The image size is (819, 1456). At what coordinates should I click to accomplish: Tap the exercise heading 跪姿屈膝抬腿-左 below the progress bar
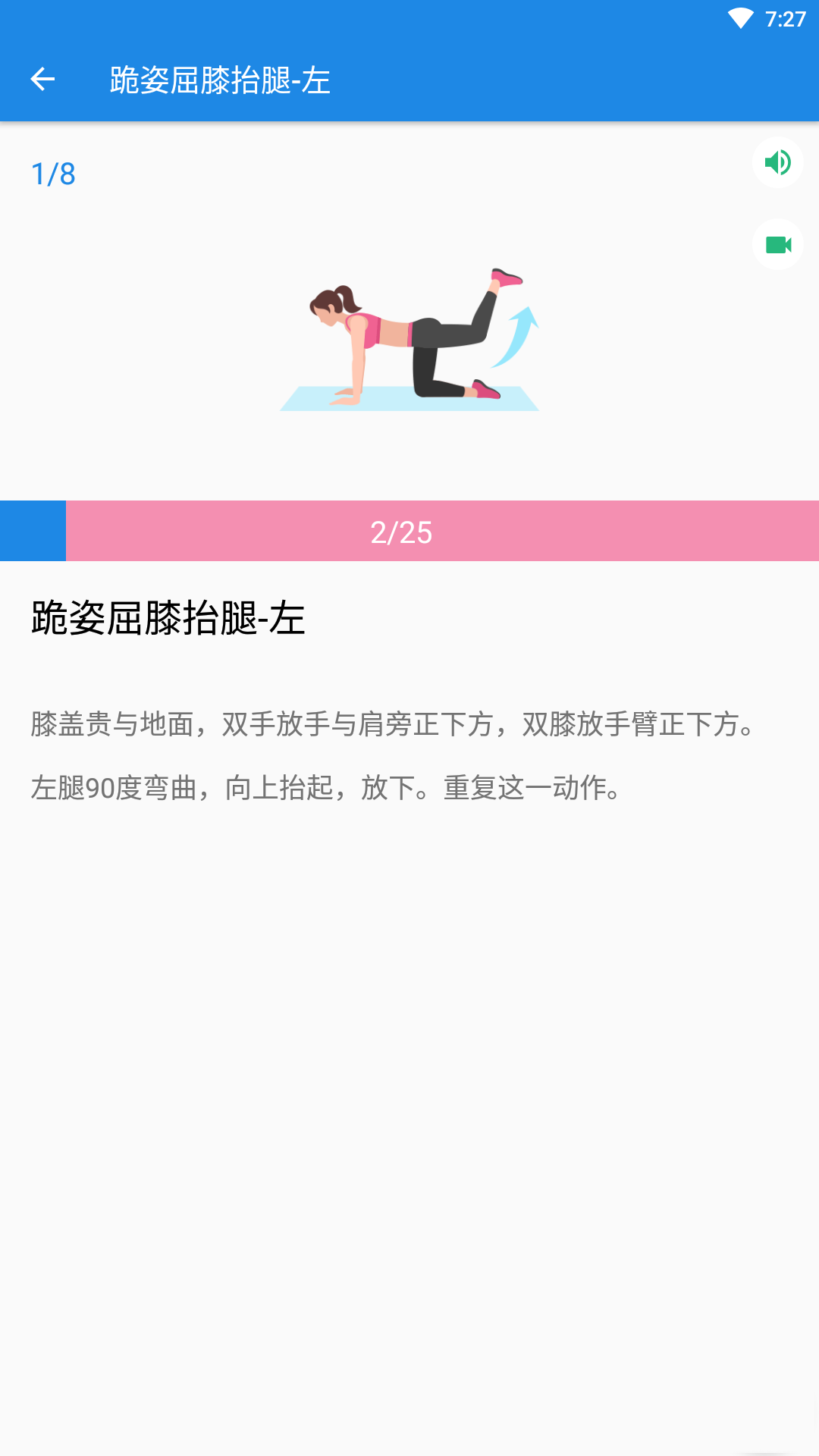tap(165, 620)
